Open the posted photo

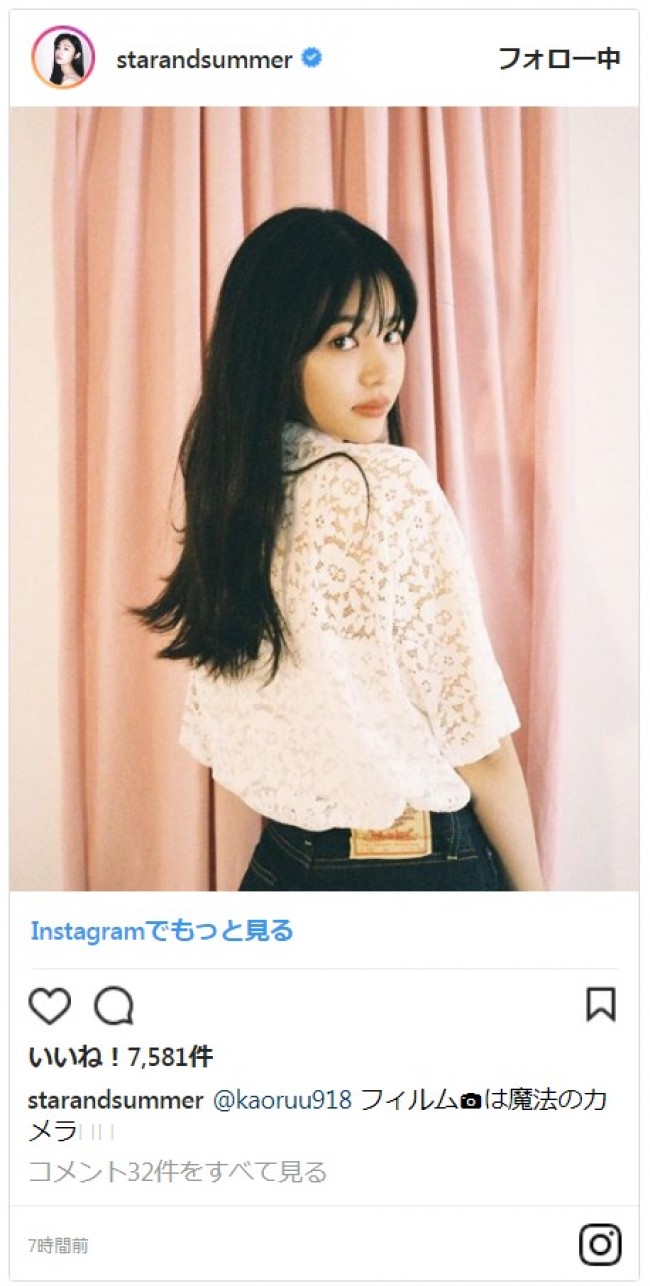(324, 498)
